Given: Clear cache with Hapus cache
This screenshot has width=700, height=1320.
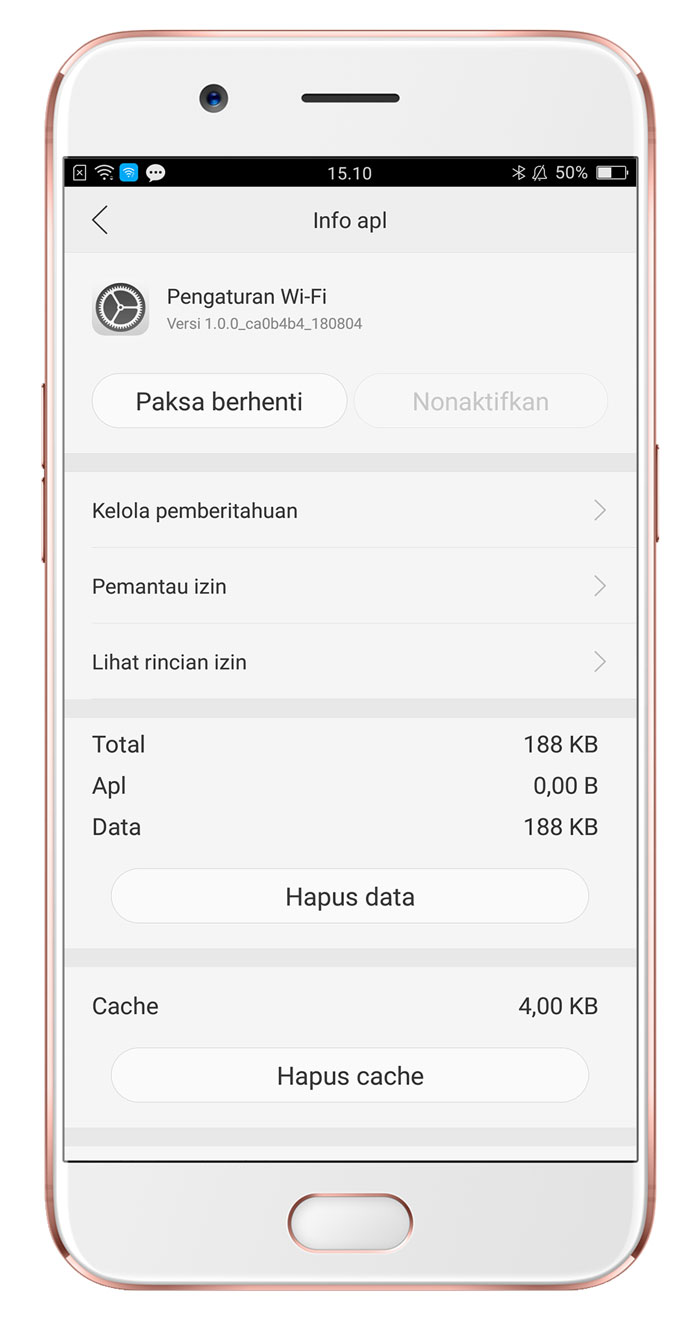Looking at the screenshot, I should (349, 1076).
